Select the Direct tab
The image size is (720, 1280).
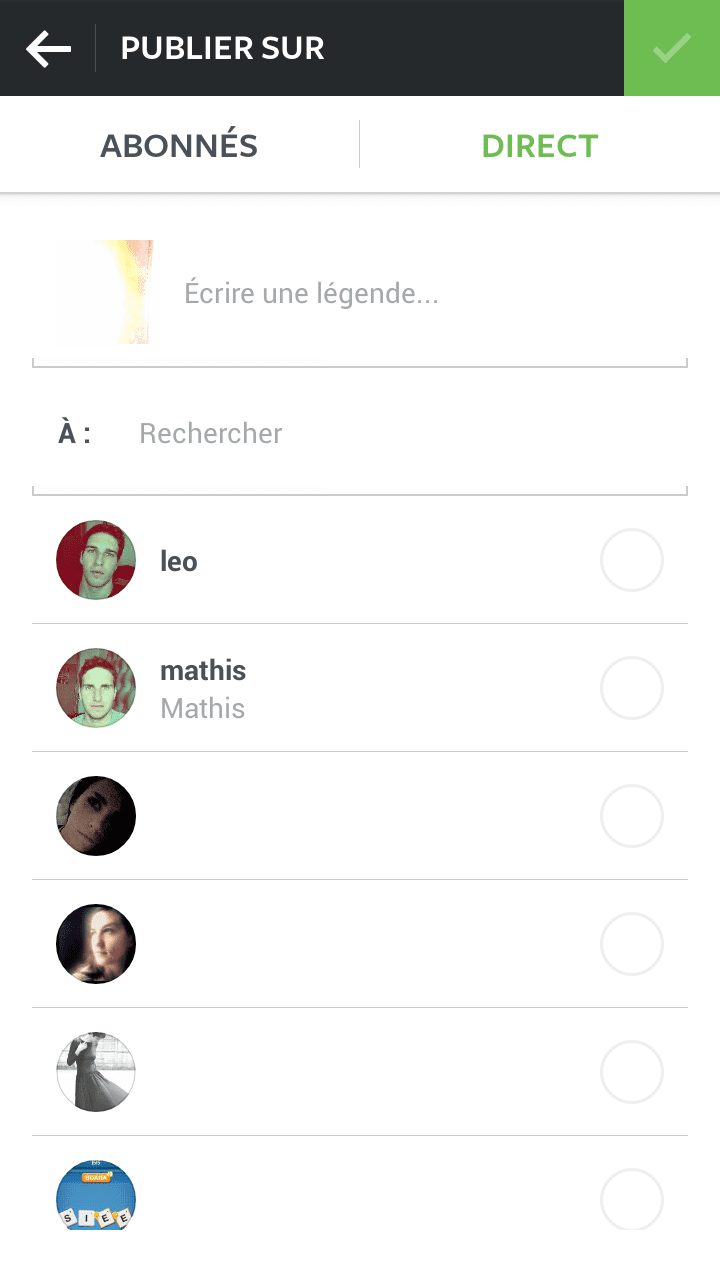click(540, 145)
